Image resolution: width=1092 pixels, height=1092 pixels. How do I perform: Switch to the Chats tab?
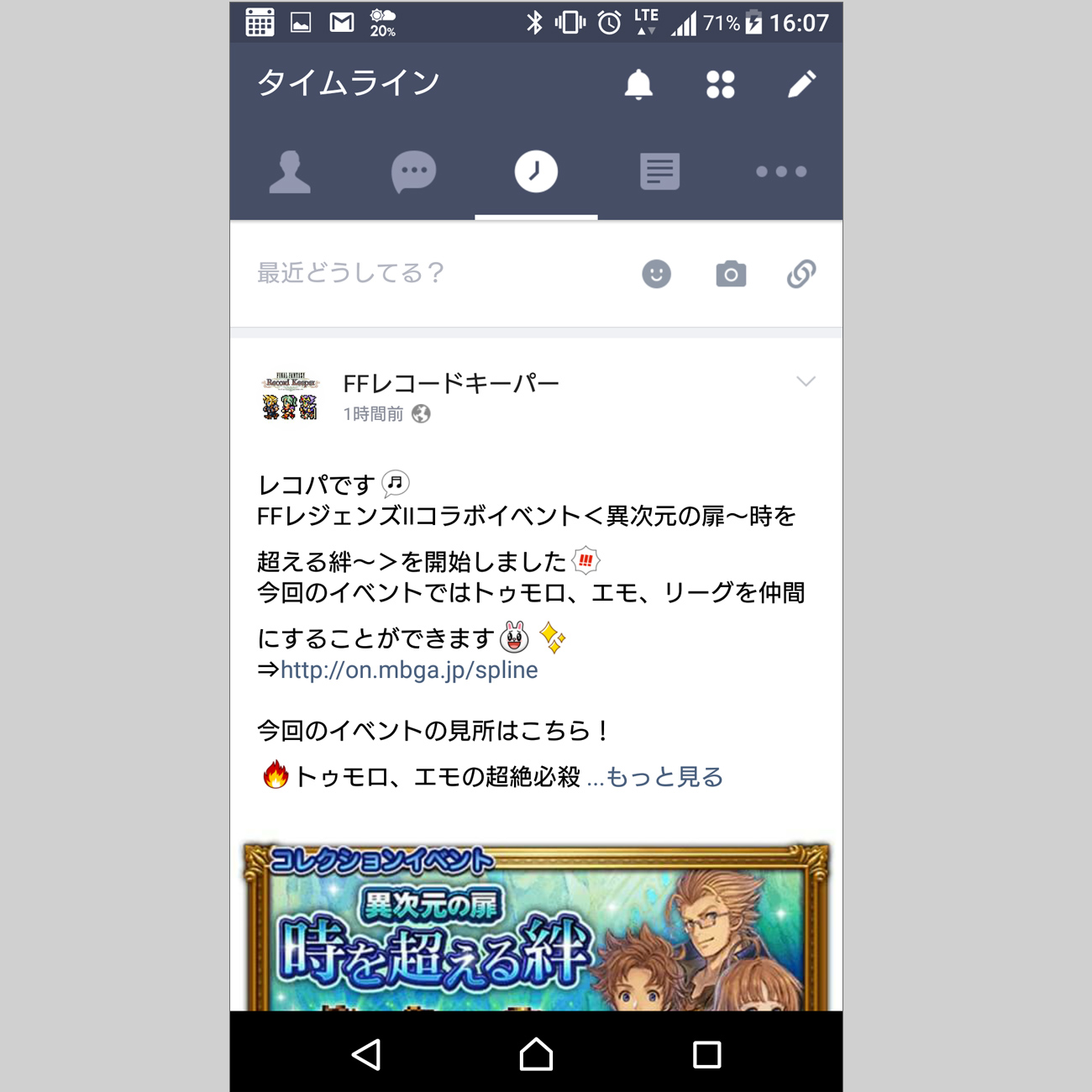[x=413, y=172]
